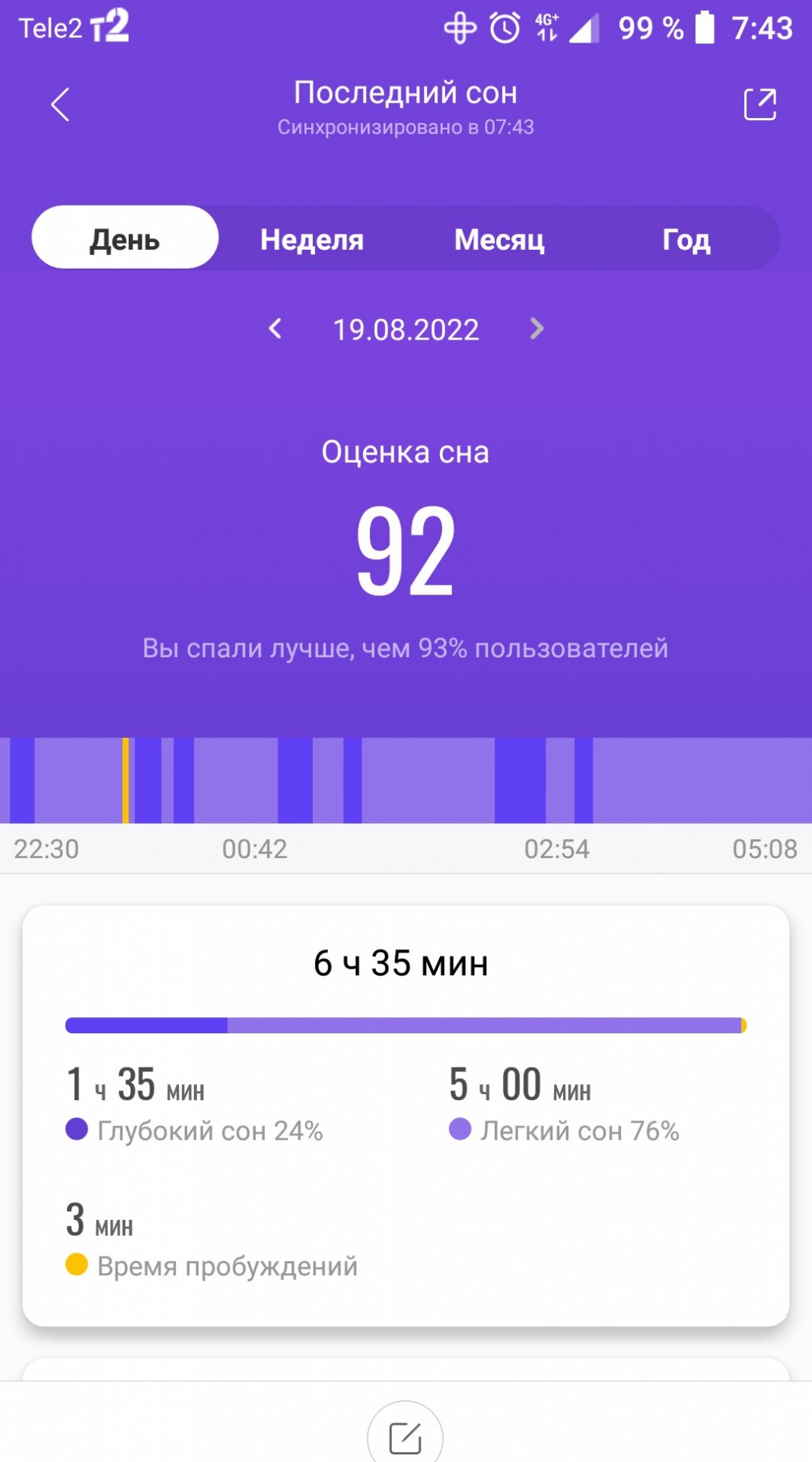
Task: Go back from Последний сон screen
Action: [x=60, y=104]
